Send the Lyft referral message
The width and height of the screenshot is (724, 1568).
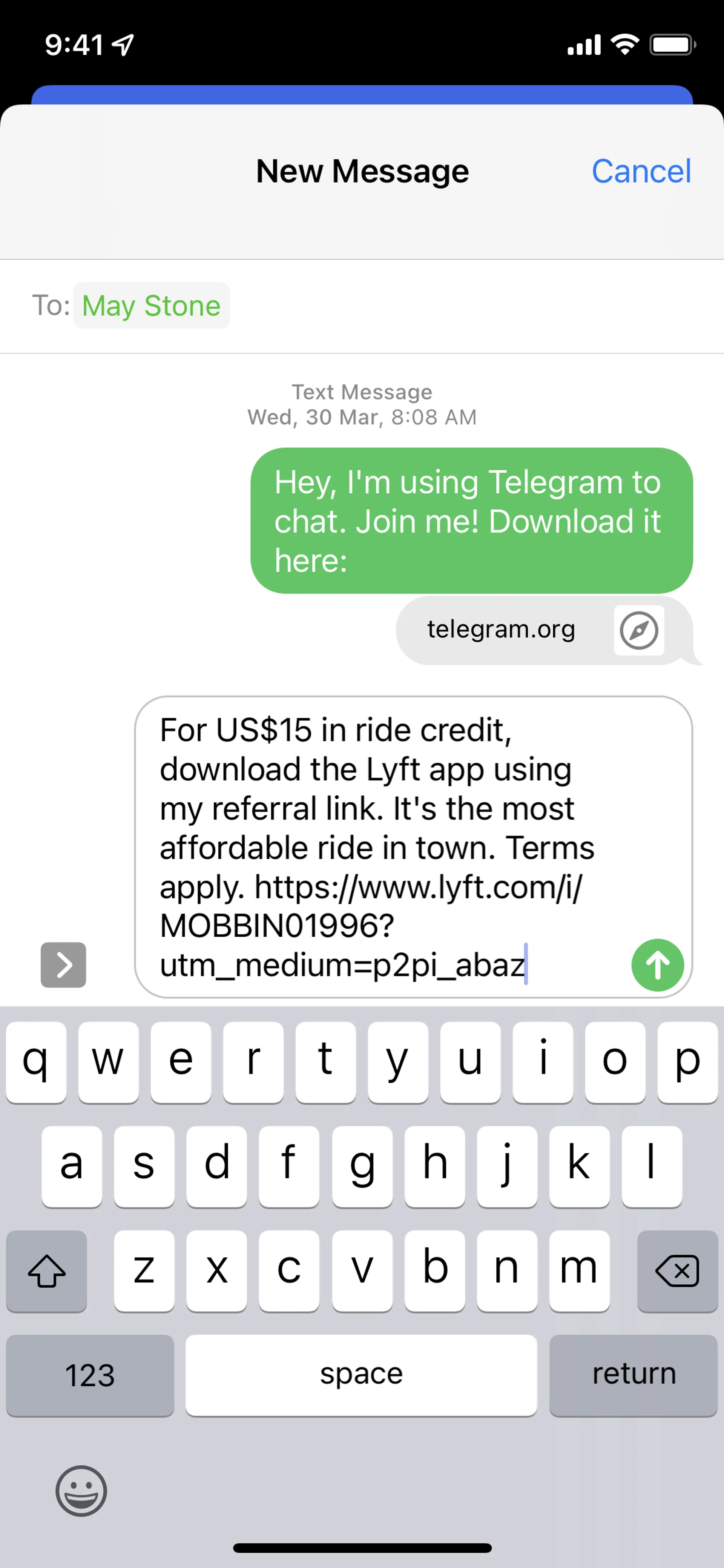[x=657, y=965]
